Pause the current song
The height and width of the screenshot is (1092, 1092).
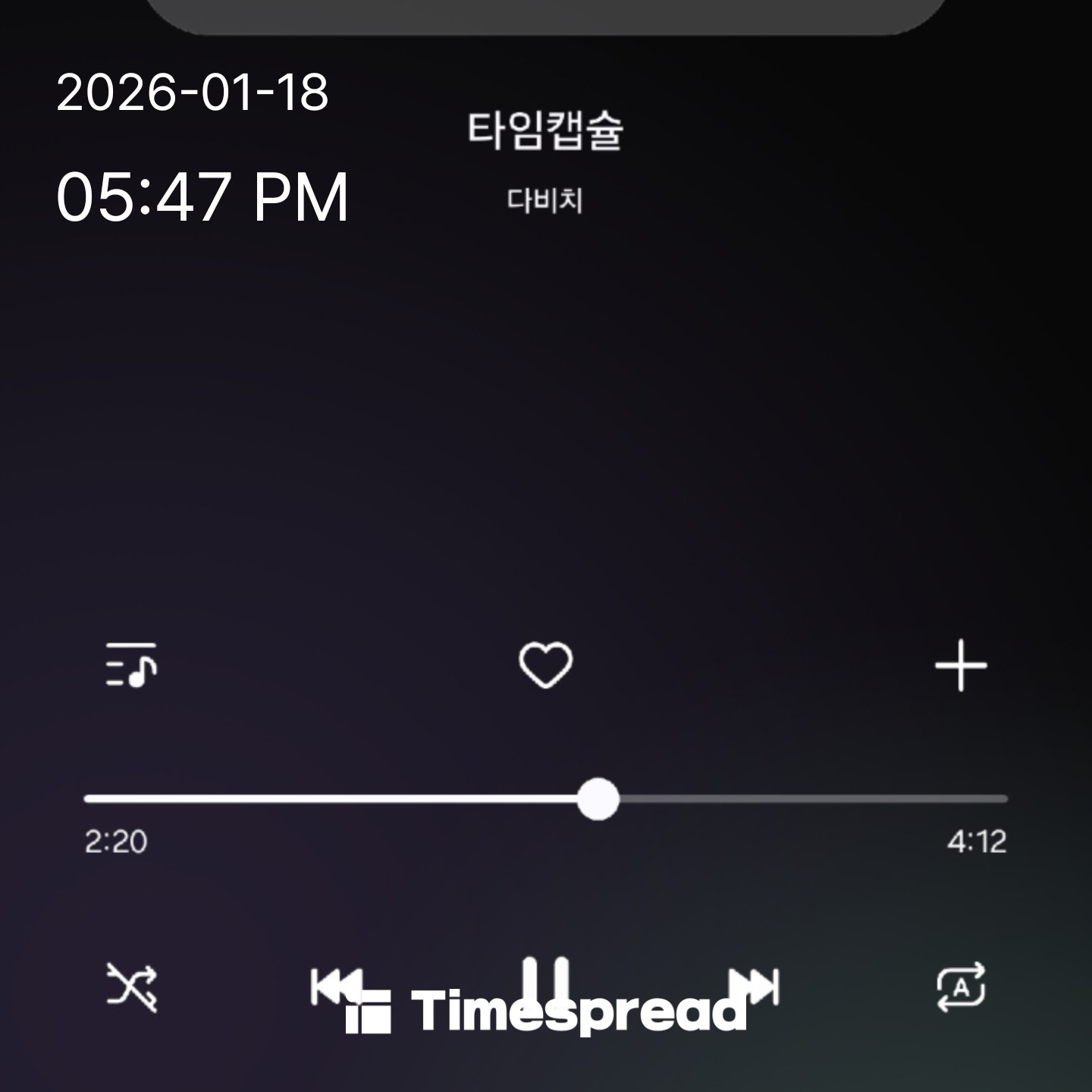click(545, 983)
